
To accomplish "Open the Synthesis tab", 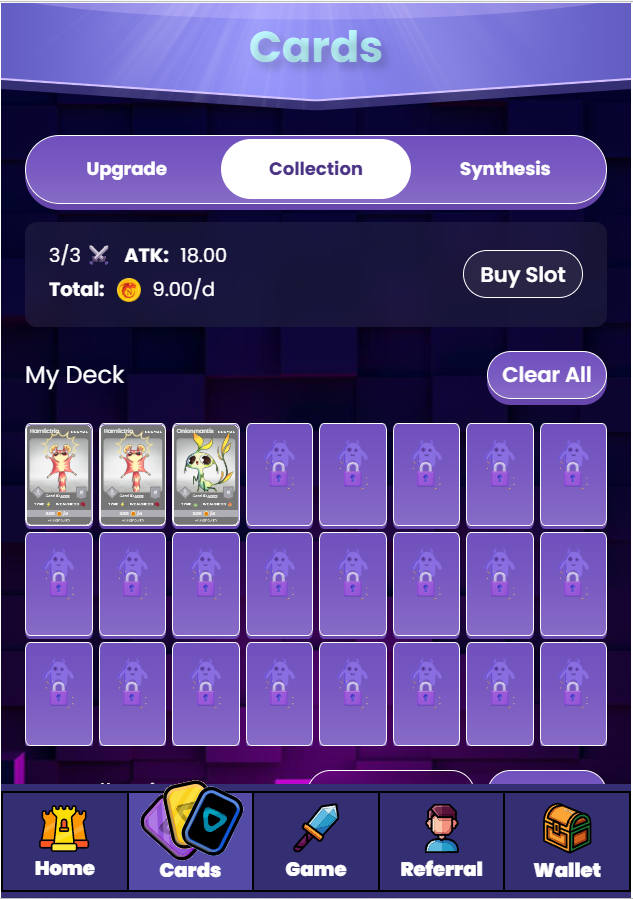I will [505, 169].
